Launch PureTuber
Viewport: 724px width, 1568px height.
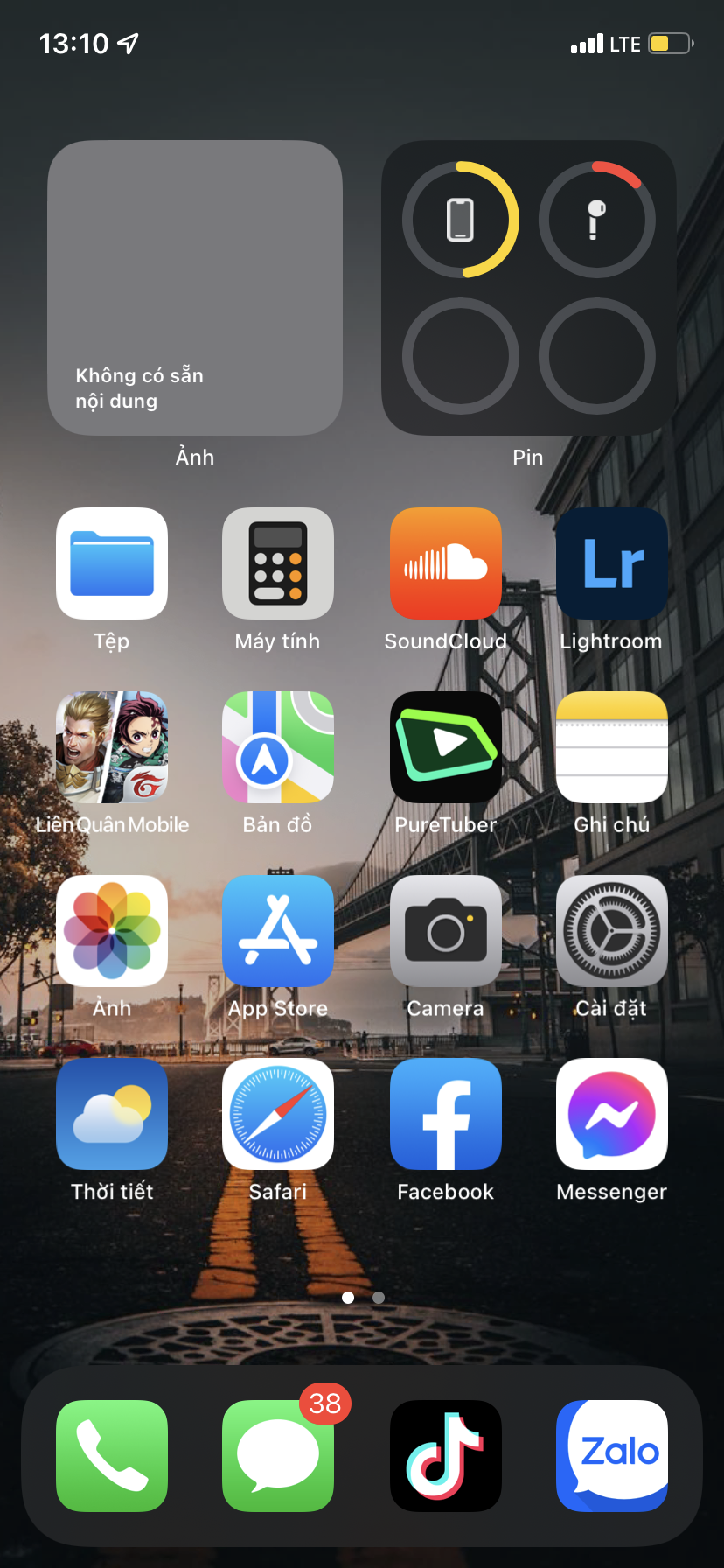point(446,747)
